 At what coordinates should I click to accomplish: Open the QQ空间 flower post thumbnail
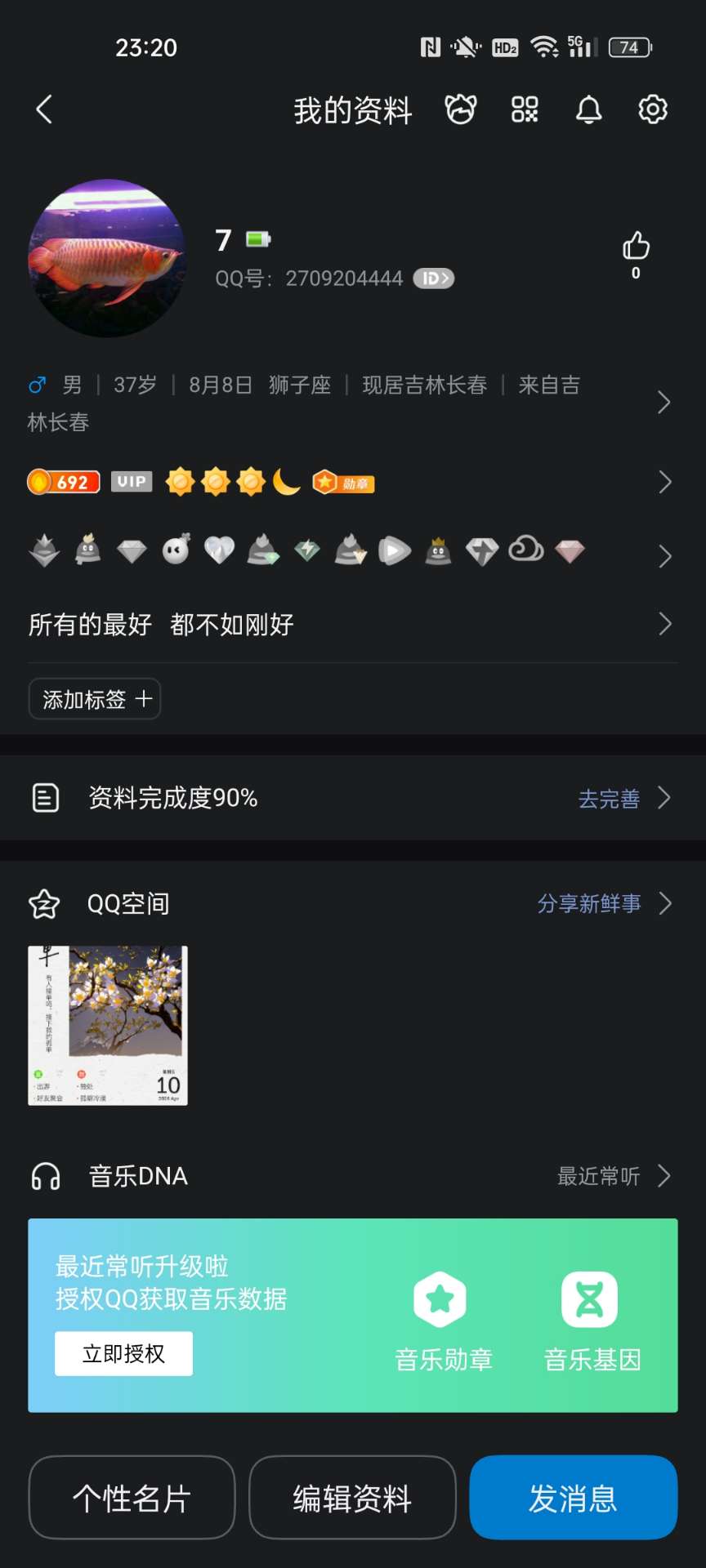coord(108,1026)
